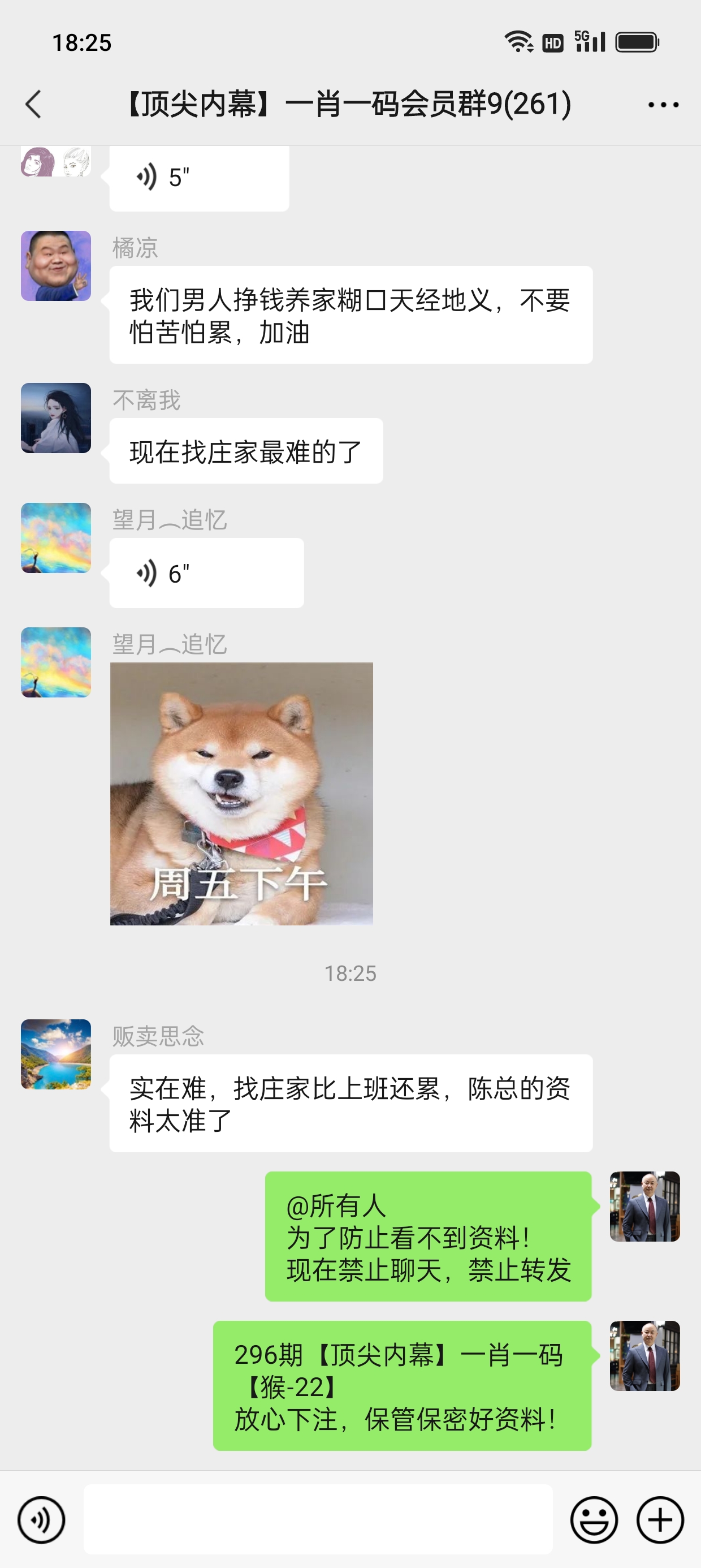Play the 5-second voice message
Viewport: 701px width, 1568px height.
[198, 178]
